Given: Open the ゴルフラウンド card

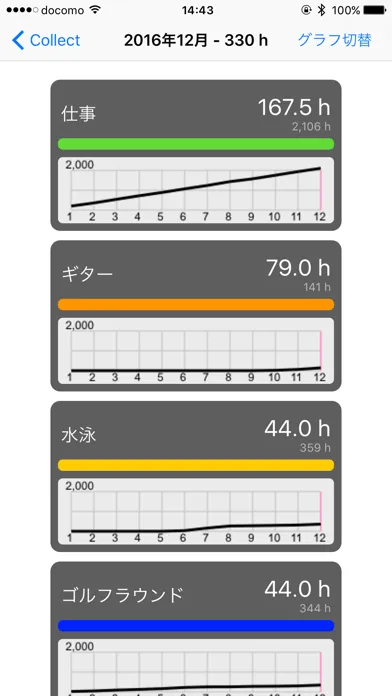Looking at the screenshot, I should tap(196, 629).
